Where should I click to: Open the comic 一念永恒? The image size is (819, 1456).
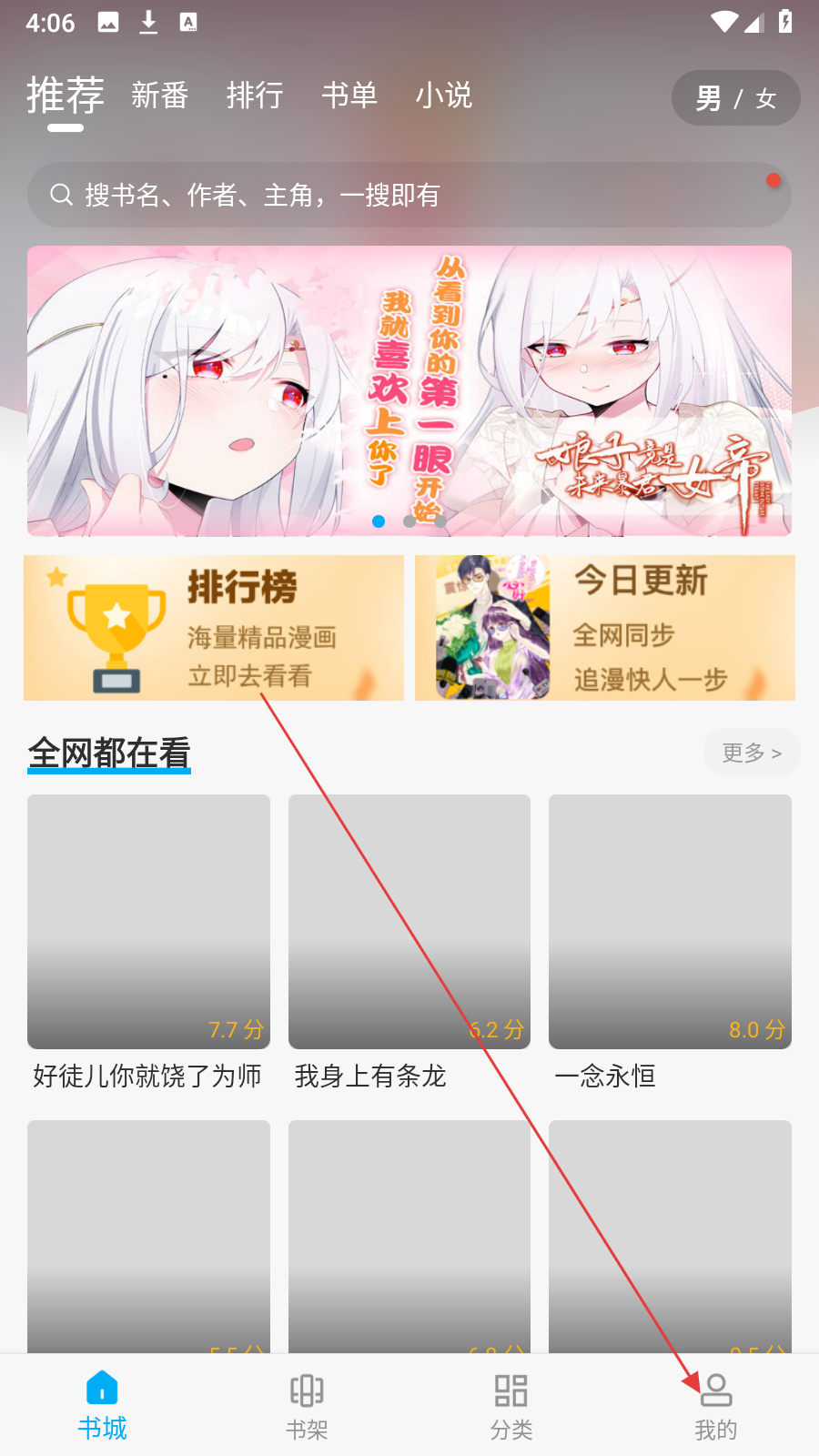coord(671,944)
